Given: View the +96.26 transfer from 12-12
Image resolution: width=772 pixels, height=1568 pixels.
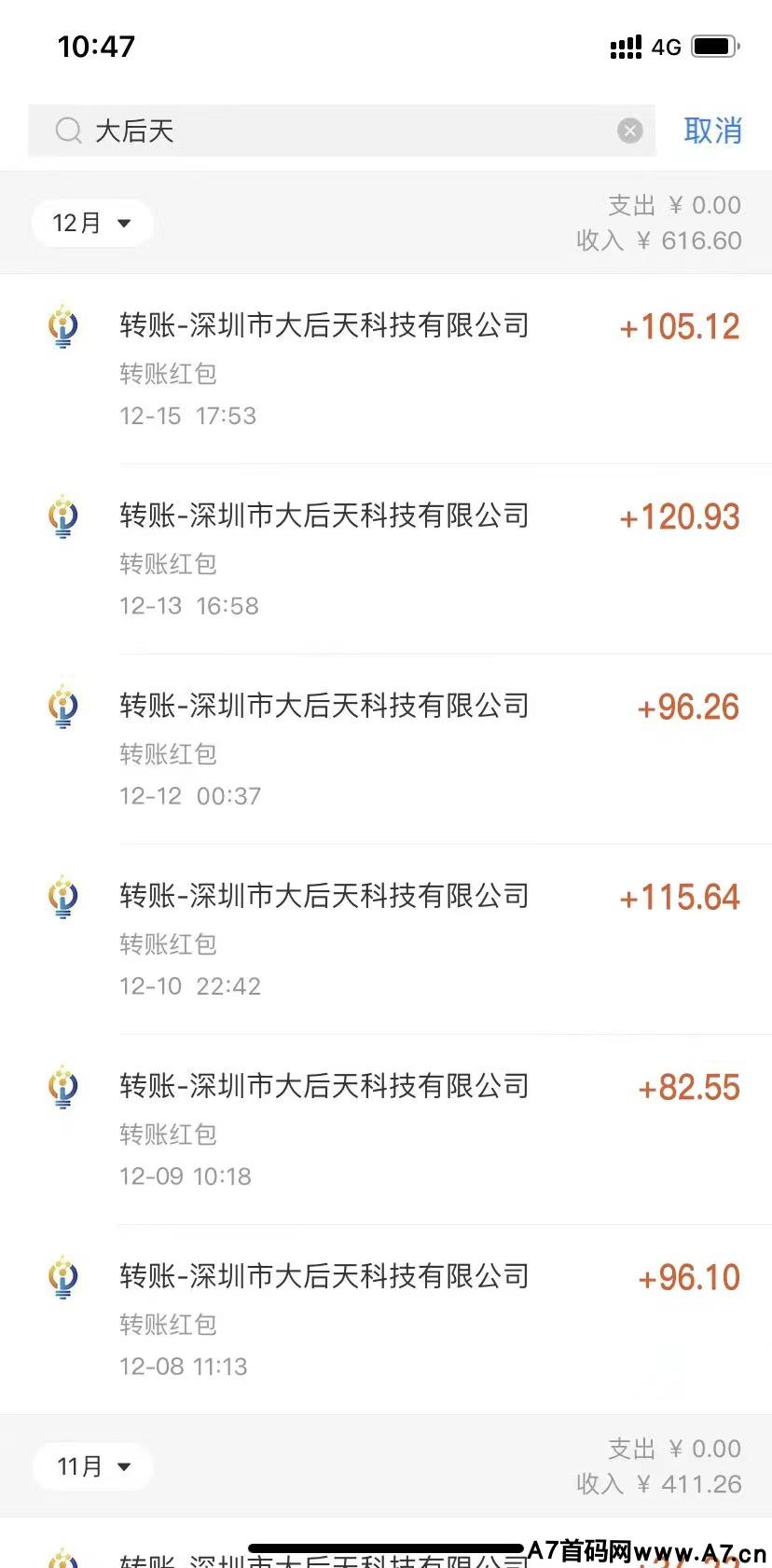Looking at the screenshot, I should (386, 750).
